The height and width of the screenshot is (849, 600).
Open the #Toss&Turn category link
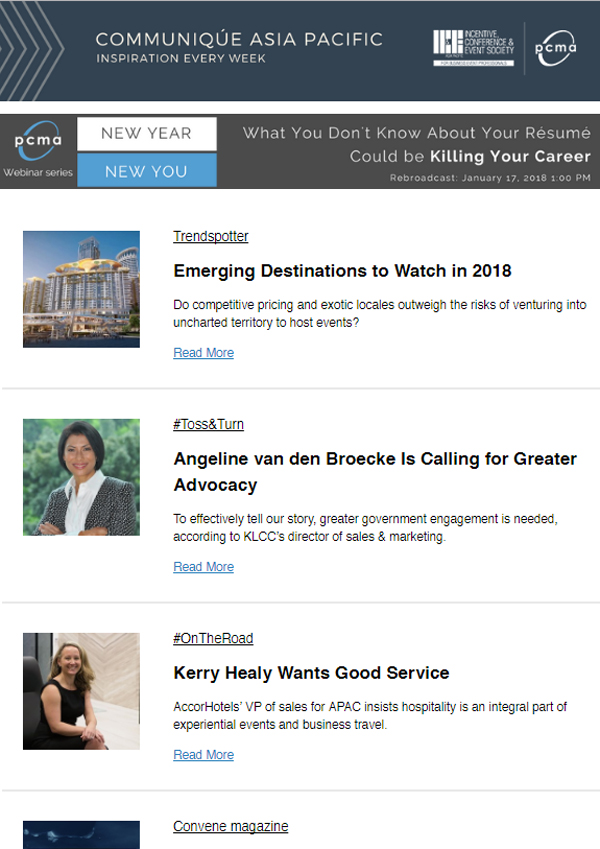pyautogui.click(x=208, y=424)
